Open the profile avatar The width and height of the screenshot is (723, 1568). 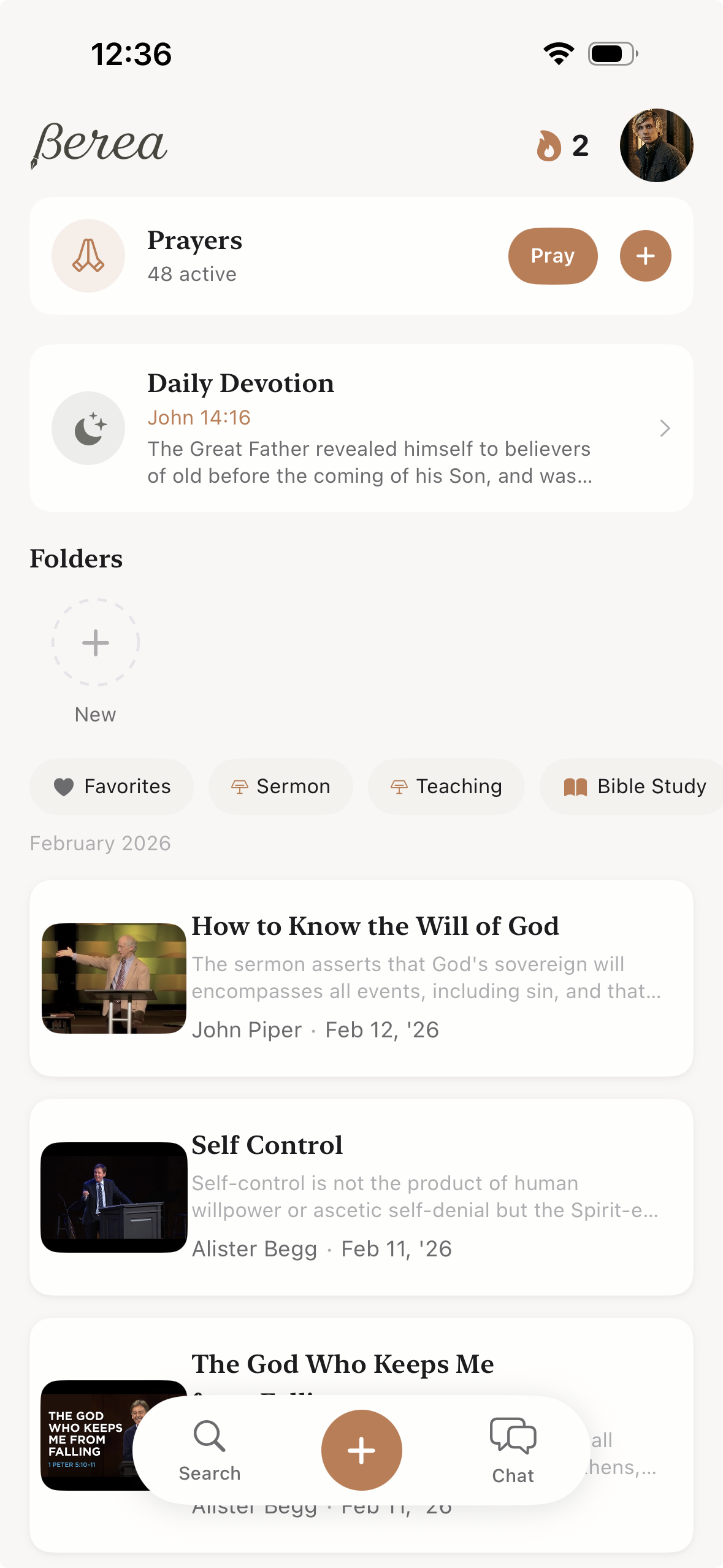[656, 145]
